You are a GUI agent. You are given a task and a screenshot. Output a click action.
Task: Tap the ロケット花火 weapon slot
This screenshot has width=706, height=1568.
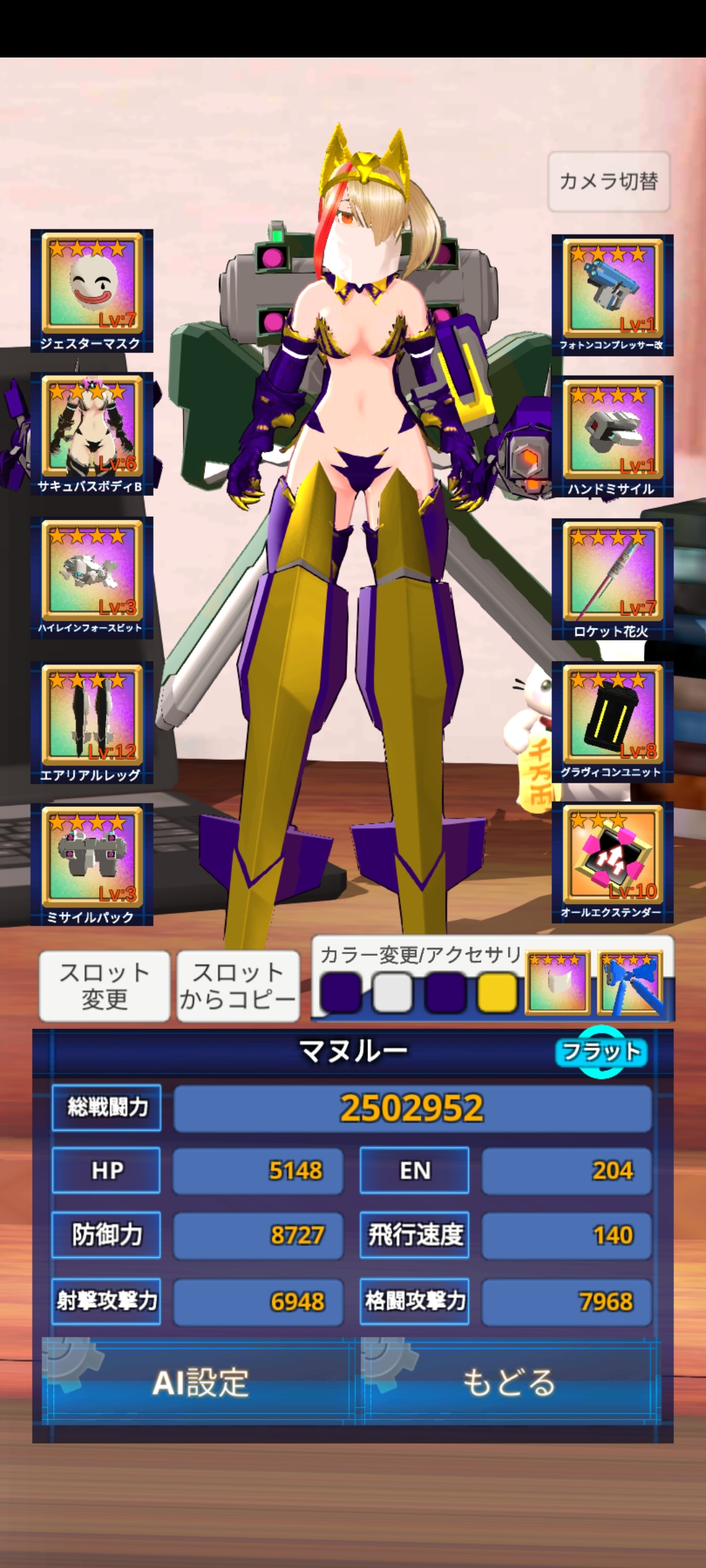click(613, 580)
